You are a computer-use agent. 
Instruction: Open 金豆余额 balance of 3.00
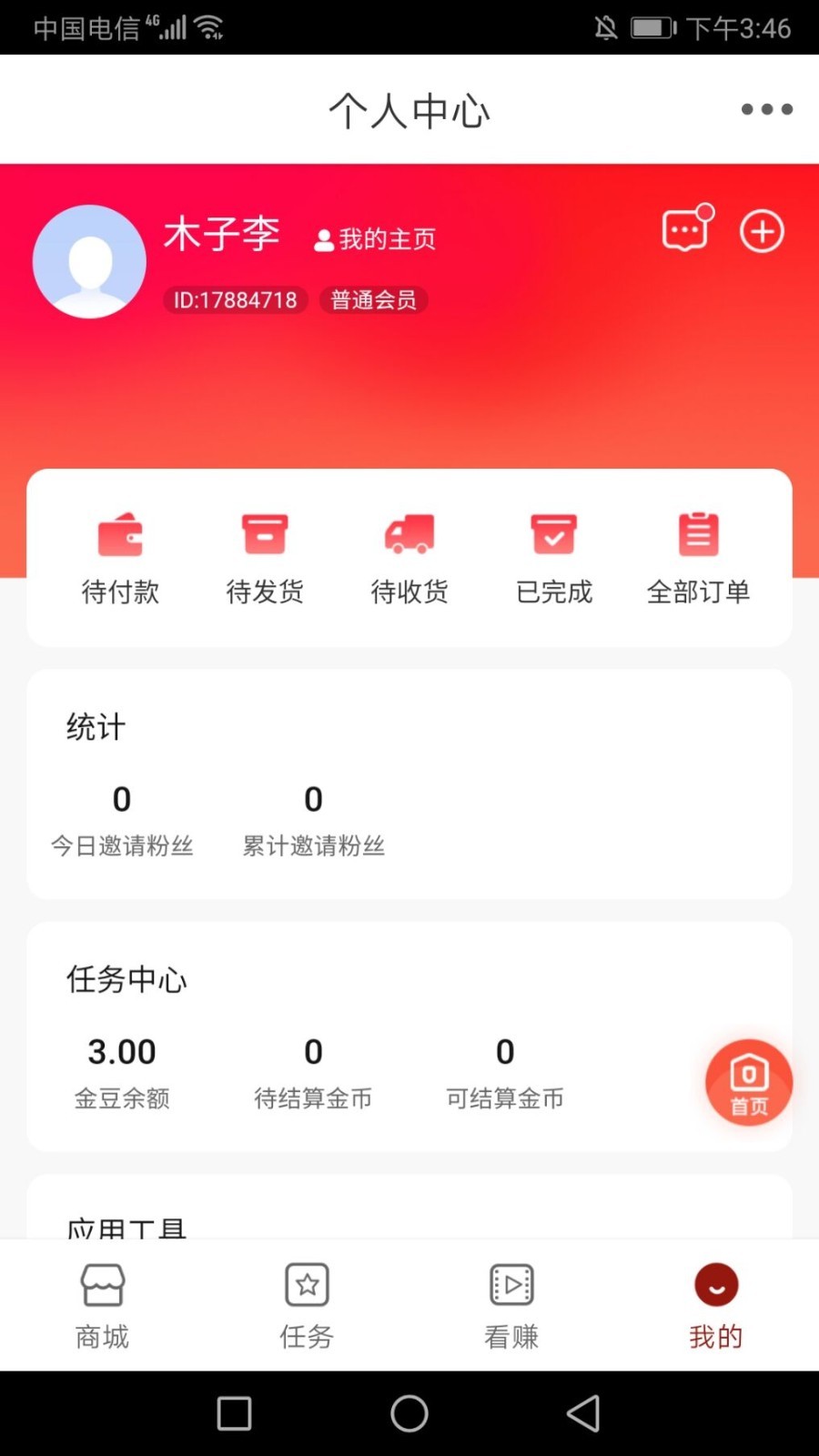click(x=122, y=1071)
